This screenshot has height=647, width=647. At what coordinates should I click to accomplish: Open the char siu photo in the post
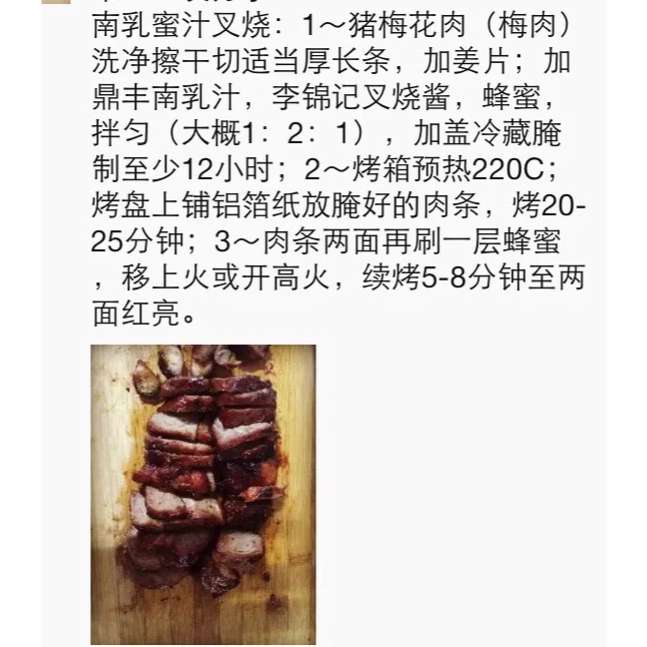point(203,494)
